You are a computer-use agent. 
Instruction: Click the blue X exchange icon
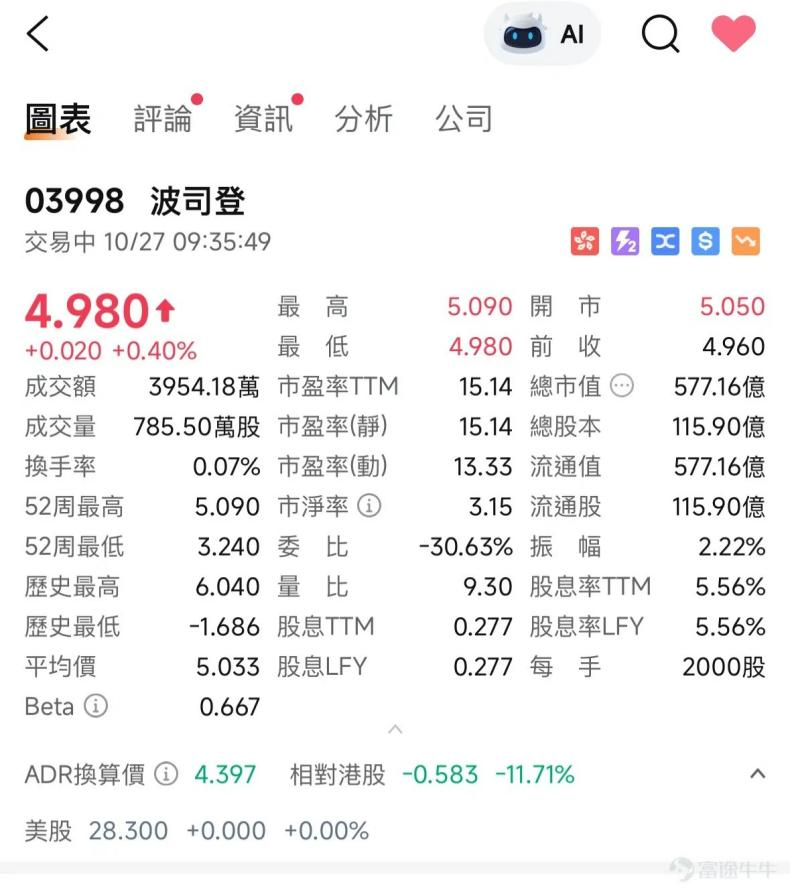[x=663, y=240]
